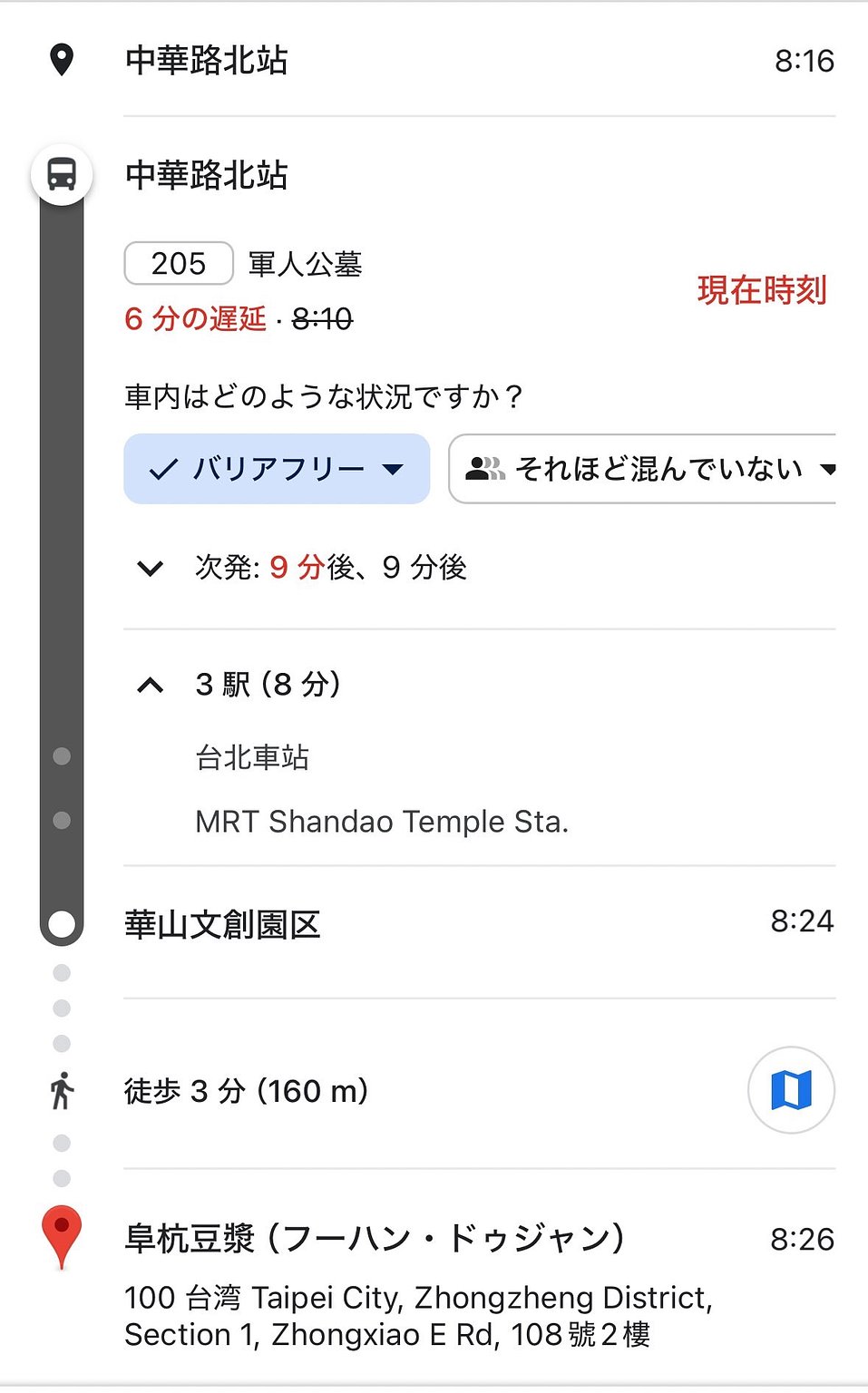The image size is (868, 1393).
Task: Open the 徒歩 3 分 (160 m) walking step
Action: pyautogui.click(x=247, y=1091)
